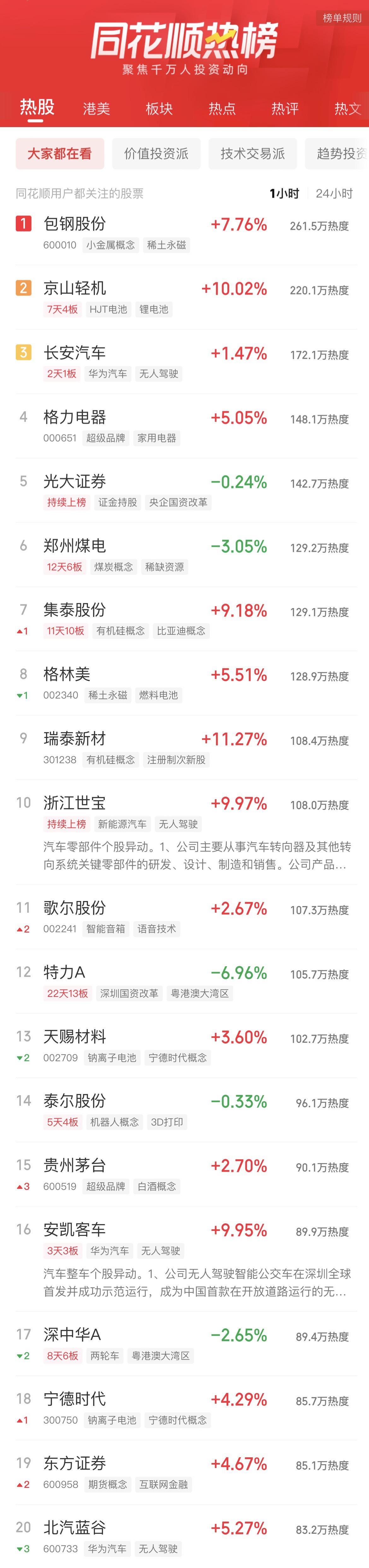Switch to the 热点 tab
This screenshot has width=369, height=1568.
click(222, 109)
